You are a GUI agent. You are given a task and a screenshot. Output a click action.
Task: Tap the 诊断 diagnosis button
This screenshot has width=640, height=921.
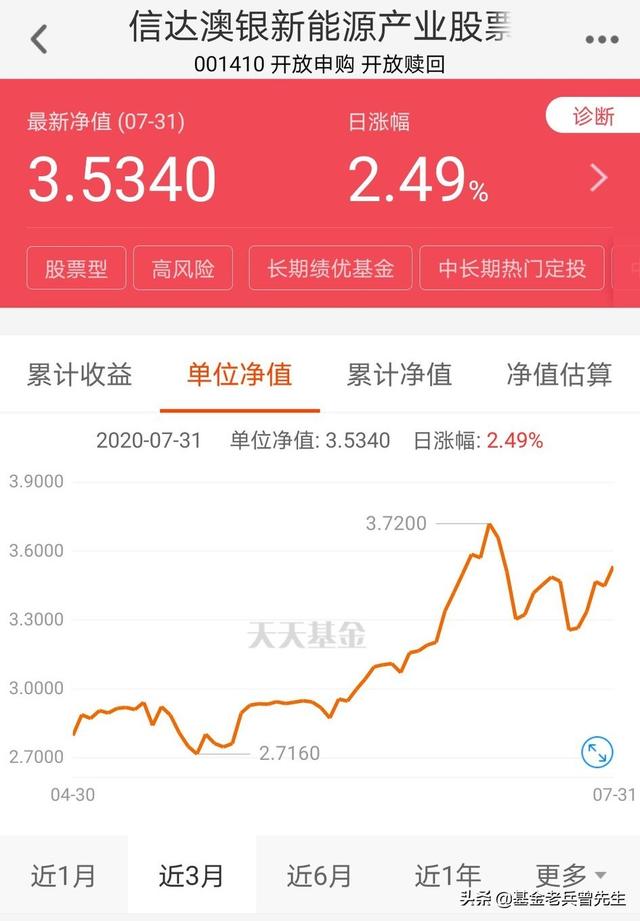[x=593, y=116]
